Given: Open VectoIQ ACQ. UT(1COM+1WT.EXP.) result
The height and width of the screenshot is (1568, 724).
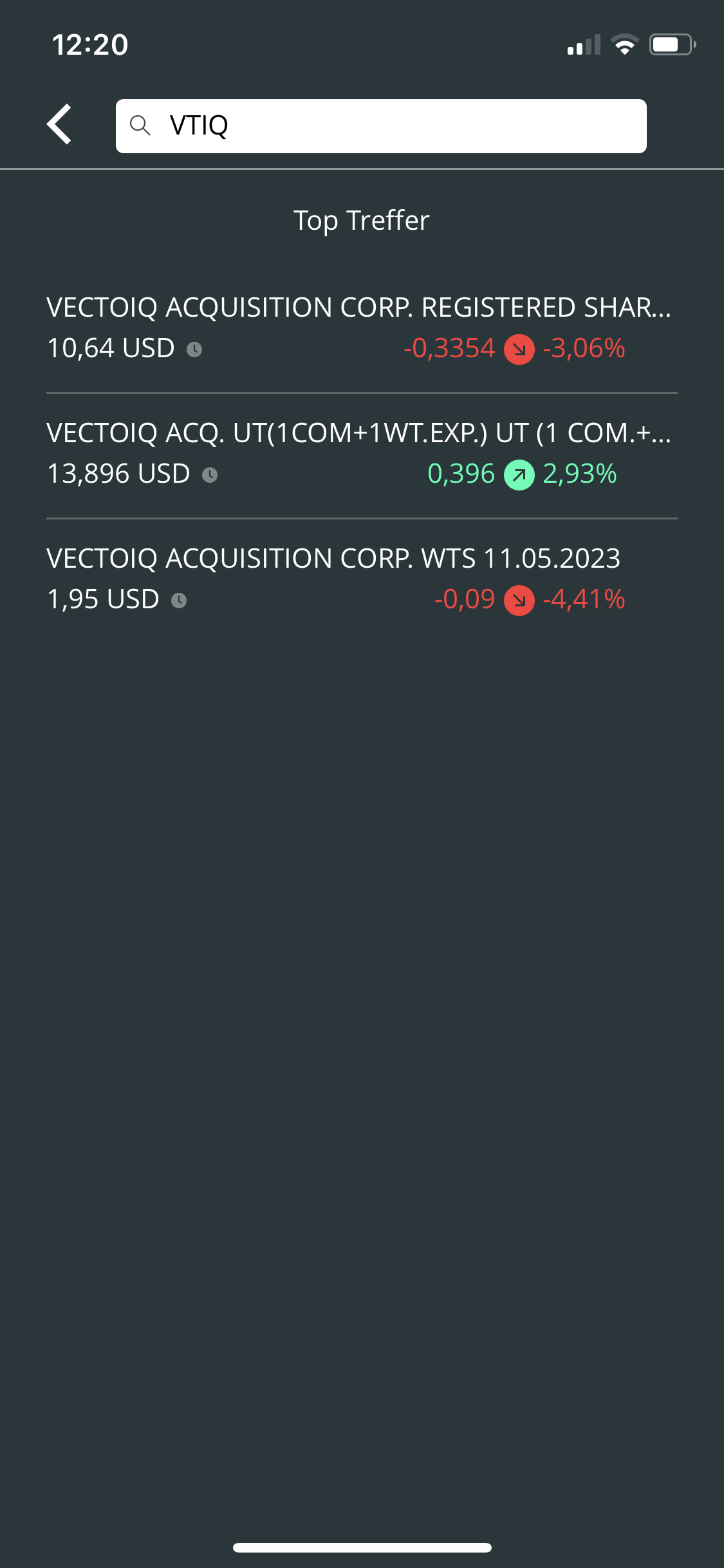Looking at the screenshot, I should pos(360,454).
